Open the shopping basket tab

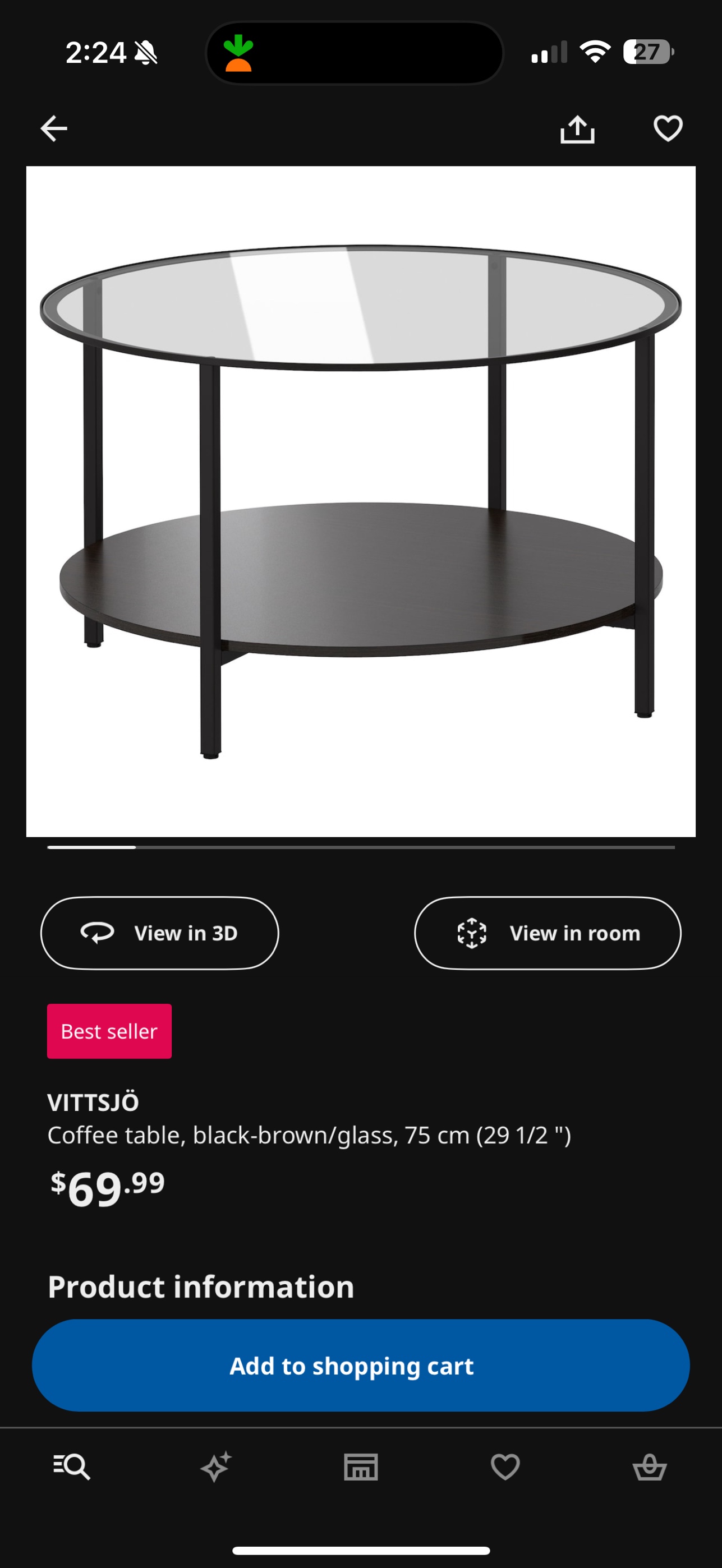pyautogui.click(x=650, y=1466)
